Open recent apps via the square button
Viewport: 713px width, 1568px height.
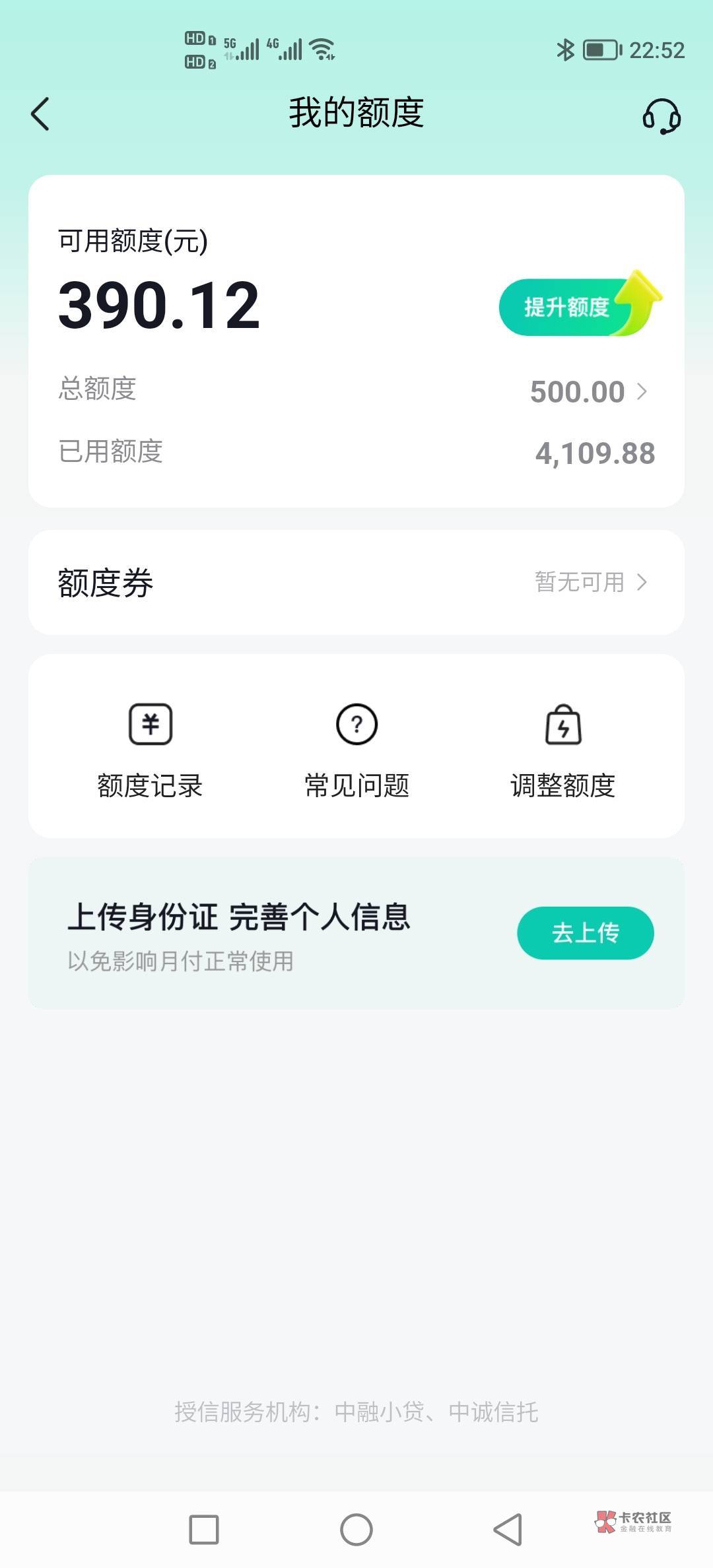[x=204, y=1530]
